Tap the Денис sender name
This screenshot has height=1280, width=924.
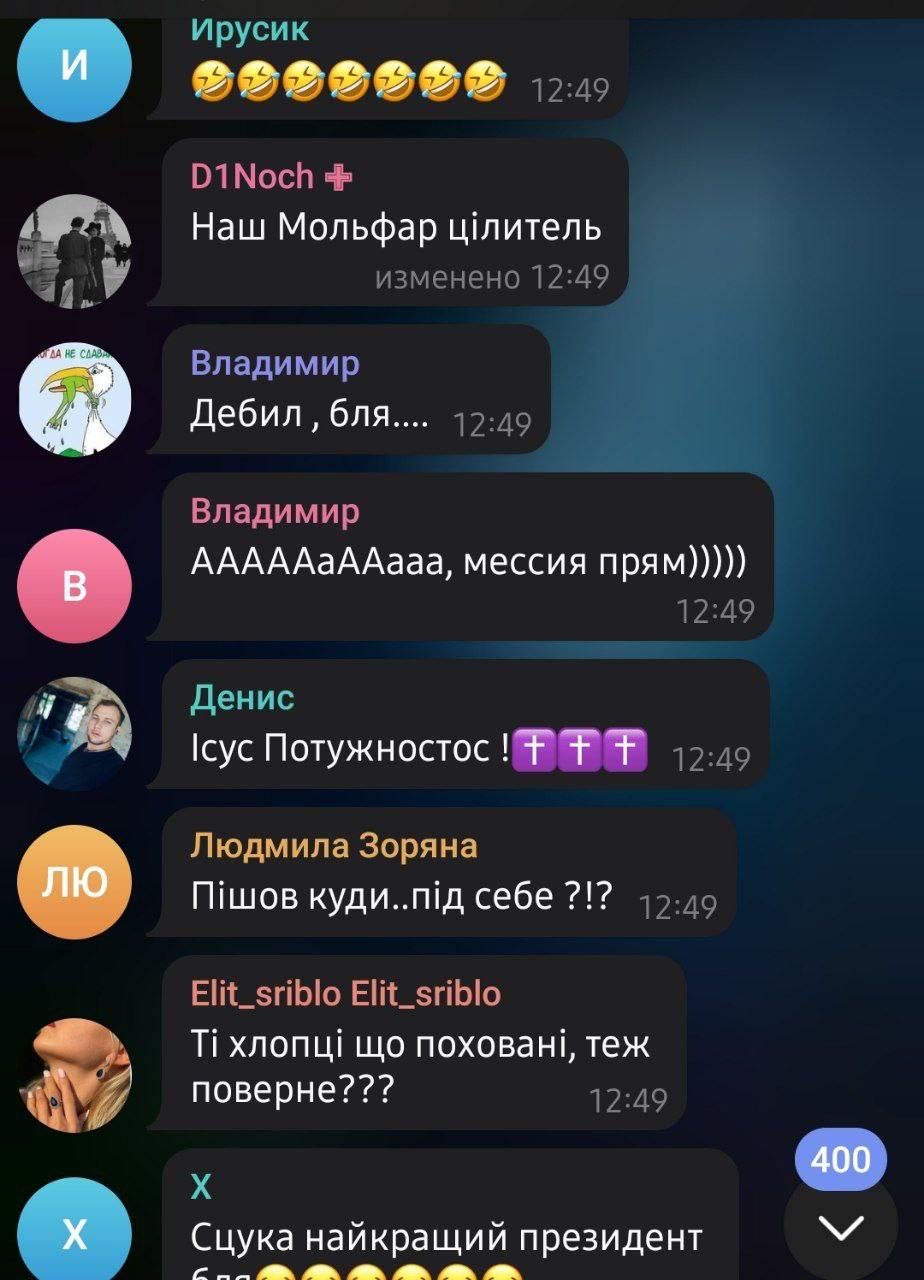point(242,697)
